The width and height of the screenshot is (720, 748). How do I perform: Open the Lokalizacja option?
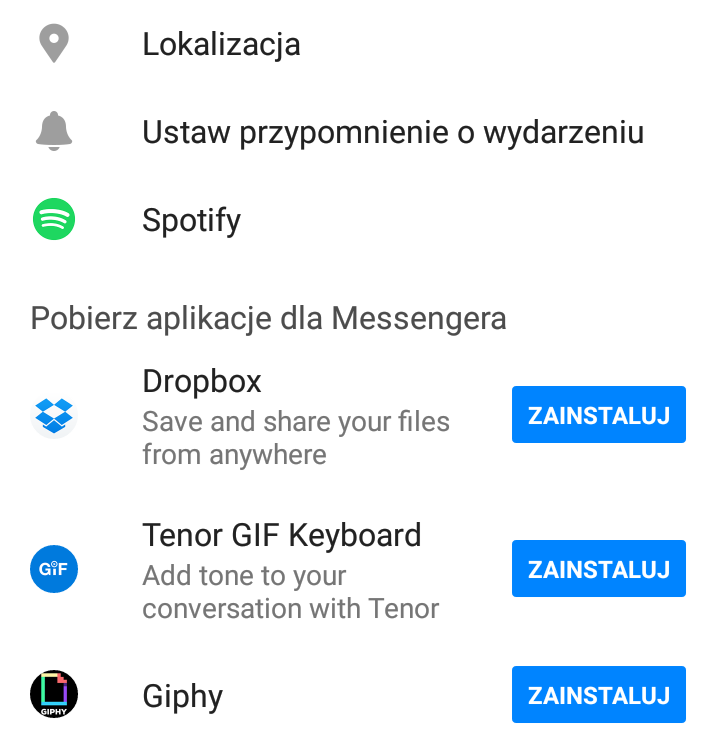[221, 45]
